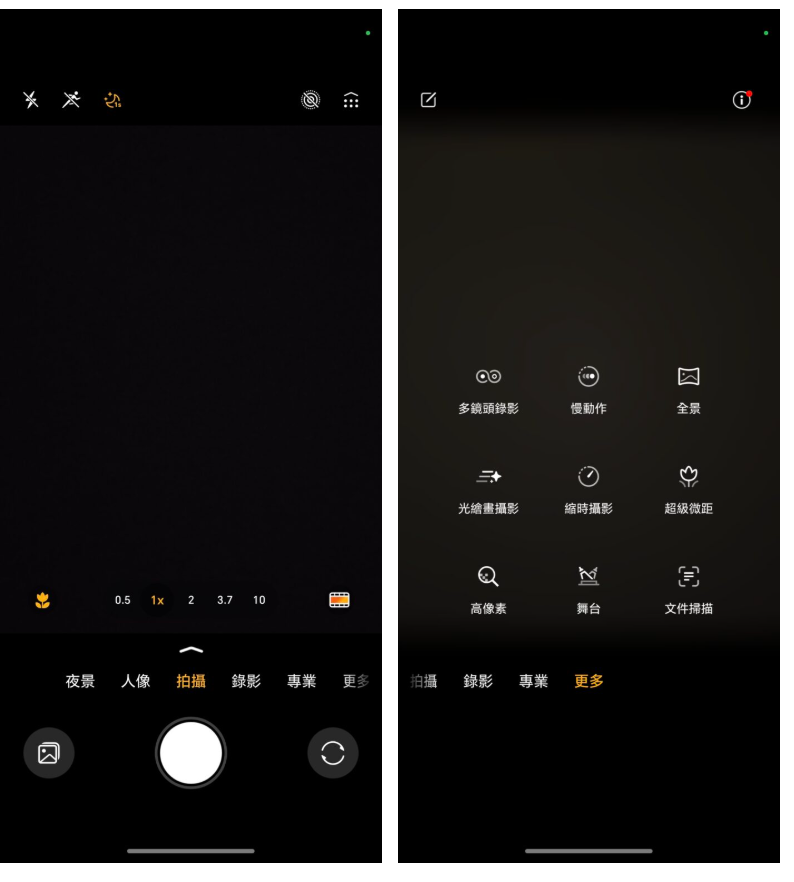This screenshot has width=794, height=882.
Task: Select the 10 zoom level
Action: (x=259, y=600)
